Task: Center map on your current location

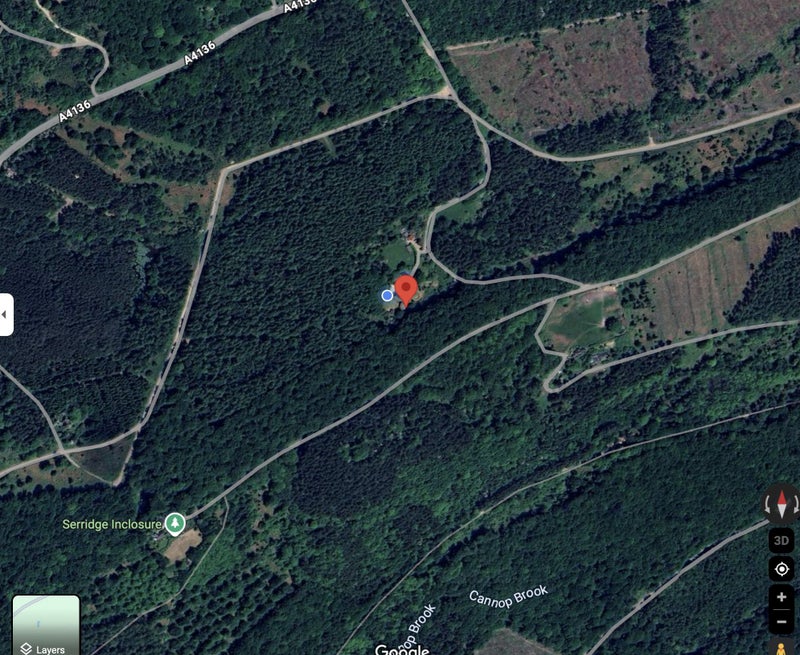Action: (x=781, y=569)
